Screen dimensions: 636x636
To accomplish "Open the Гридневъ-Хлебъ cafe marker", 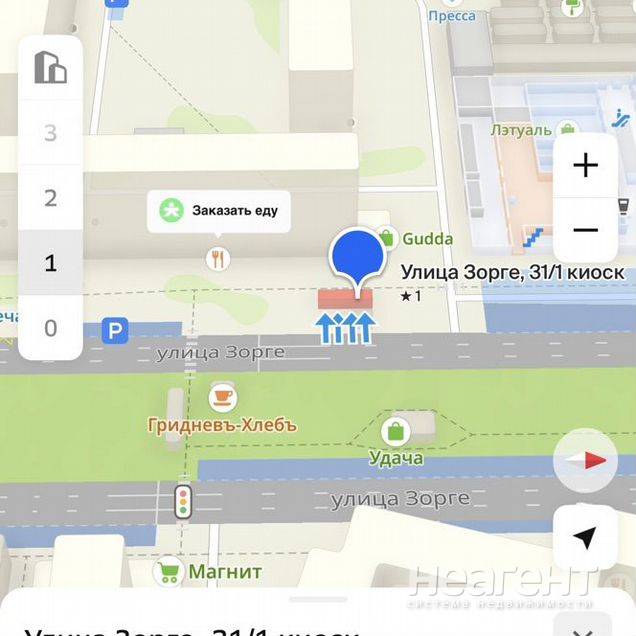I will point(223,397).
